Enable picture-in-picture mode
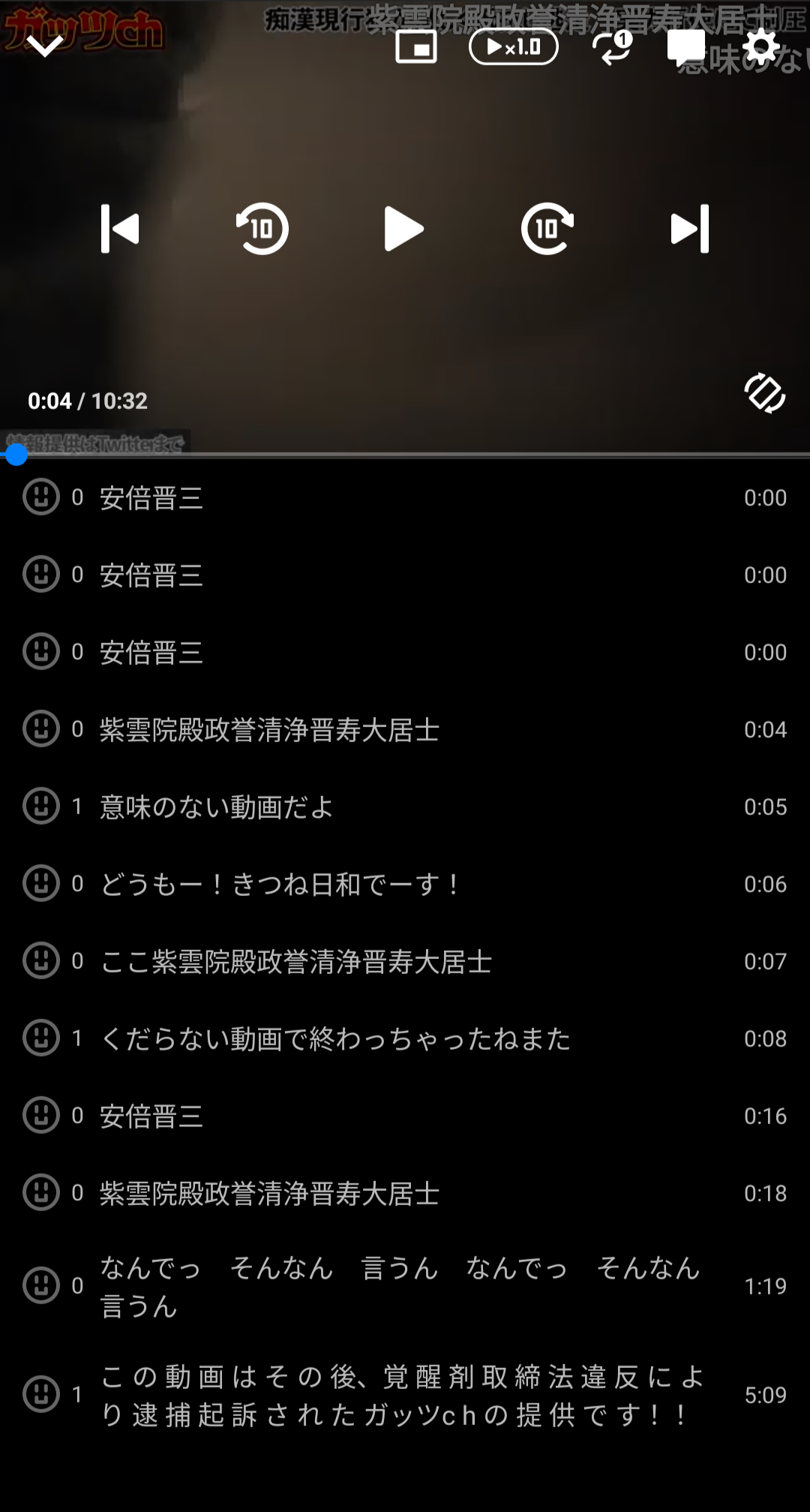The image size is (810, 1512). pos(416,47)
